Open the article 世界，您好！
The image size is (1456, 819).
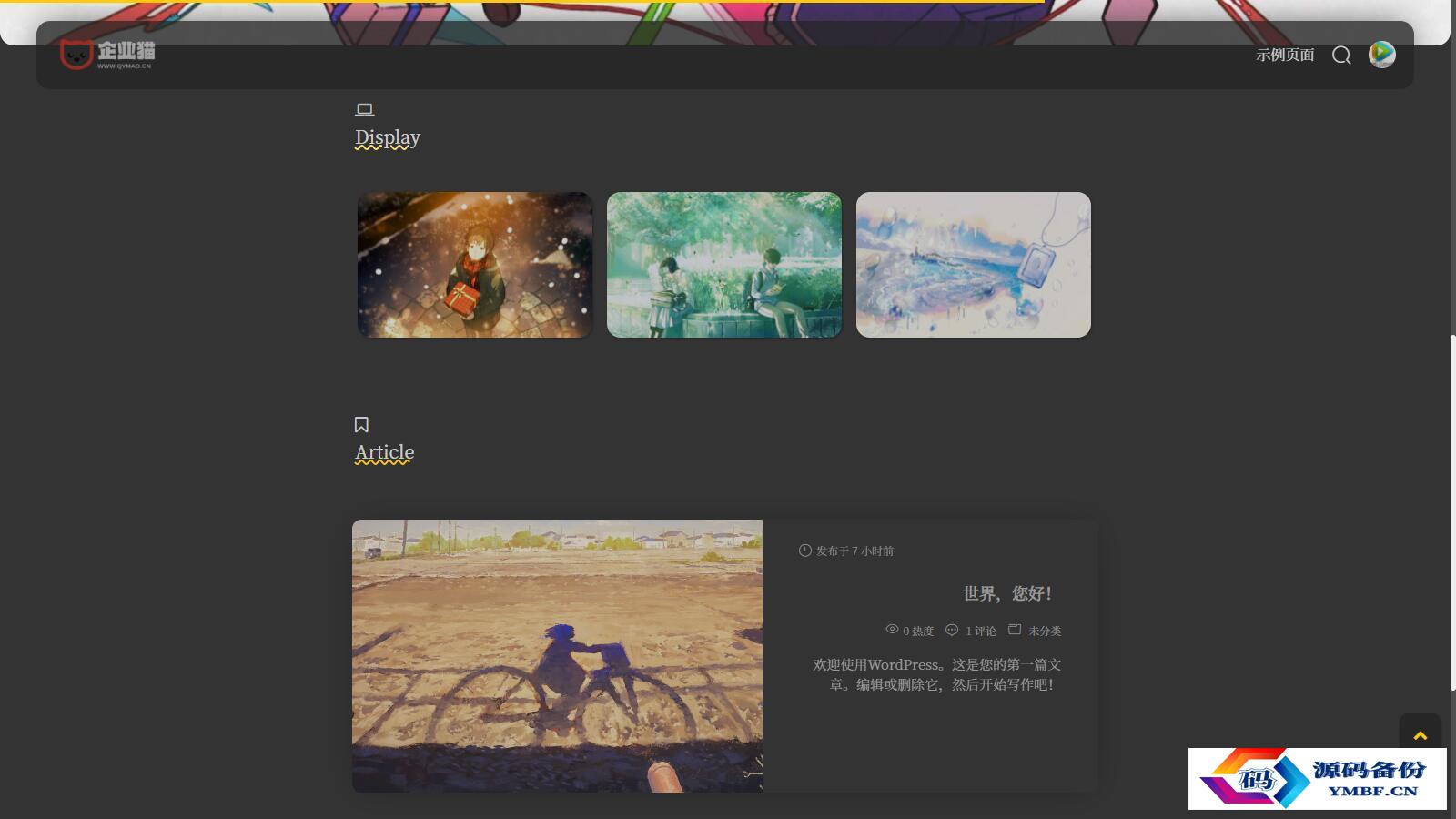tap(1007, 594)
